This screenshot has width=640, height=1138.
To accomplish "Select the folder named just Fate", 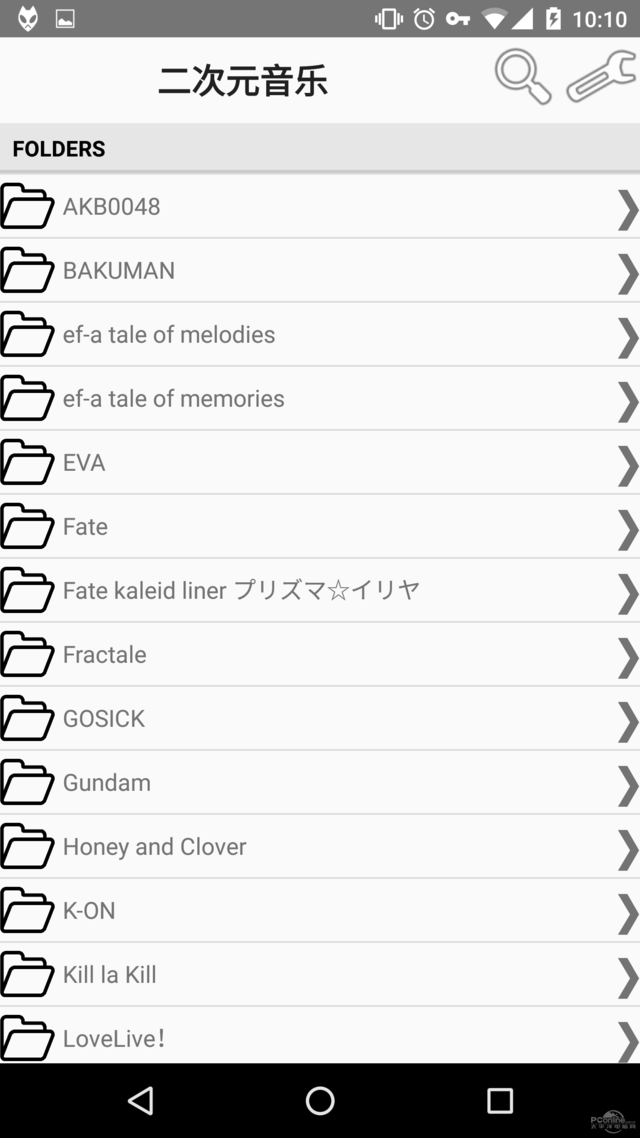I will pyautogui.click(x=320, y=526).
